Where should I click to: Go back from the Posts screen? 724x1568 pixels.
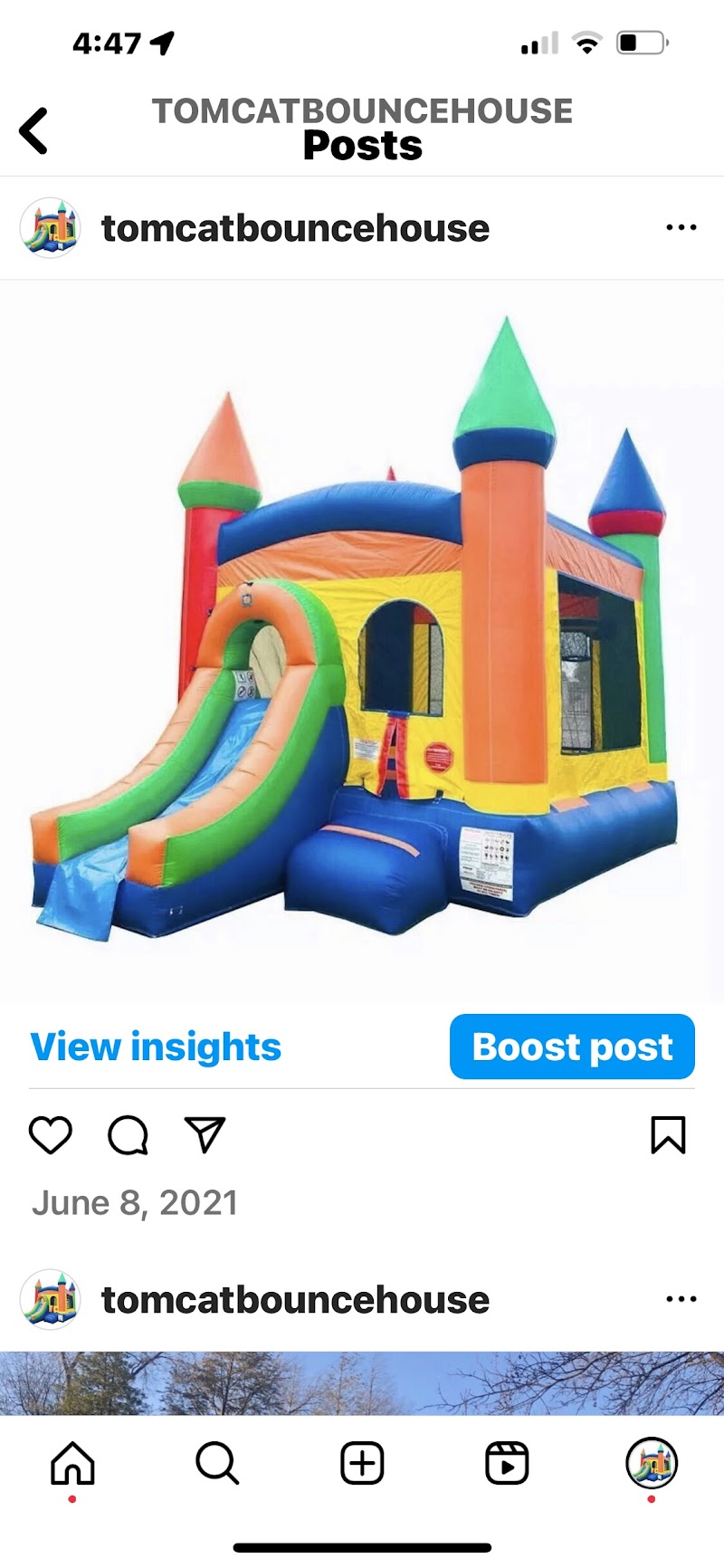[x=33, y=131]
